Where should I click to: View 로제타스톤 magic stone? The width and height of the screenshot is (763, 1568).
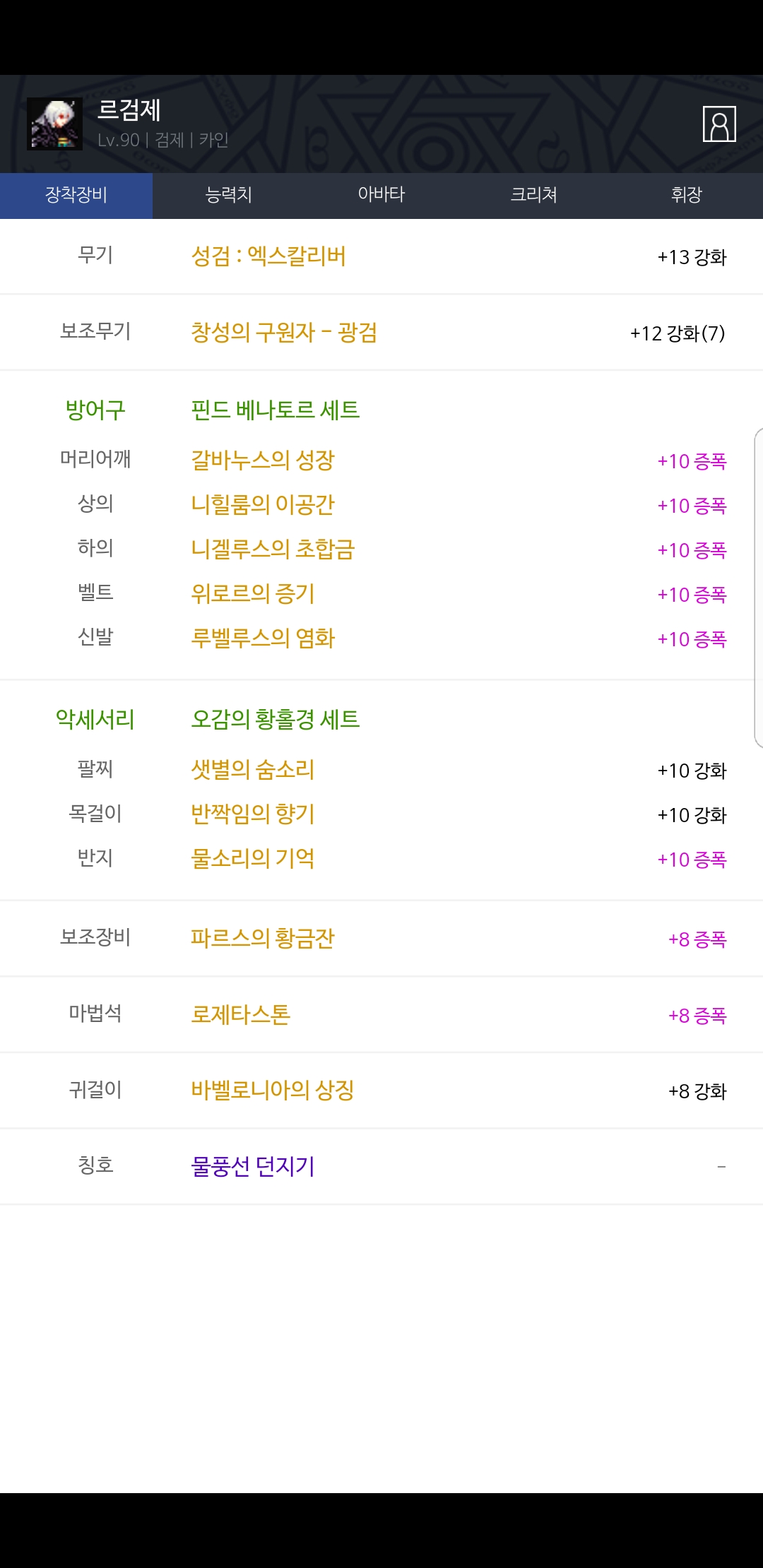tap(241, 1015)
